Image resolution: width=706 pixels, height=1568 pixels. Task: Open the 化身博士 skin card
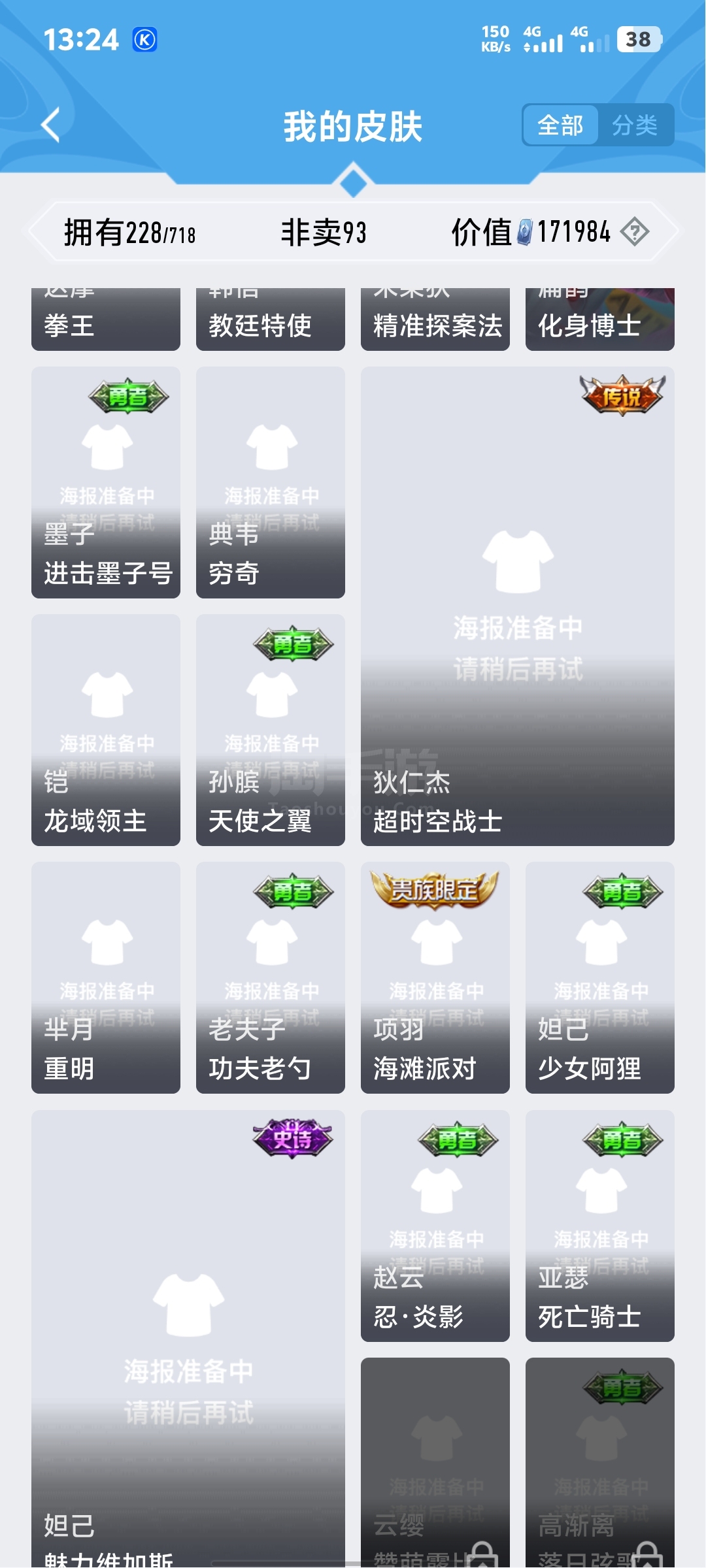600,320
